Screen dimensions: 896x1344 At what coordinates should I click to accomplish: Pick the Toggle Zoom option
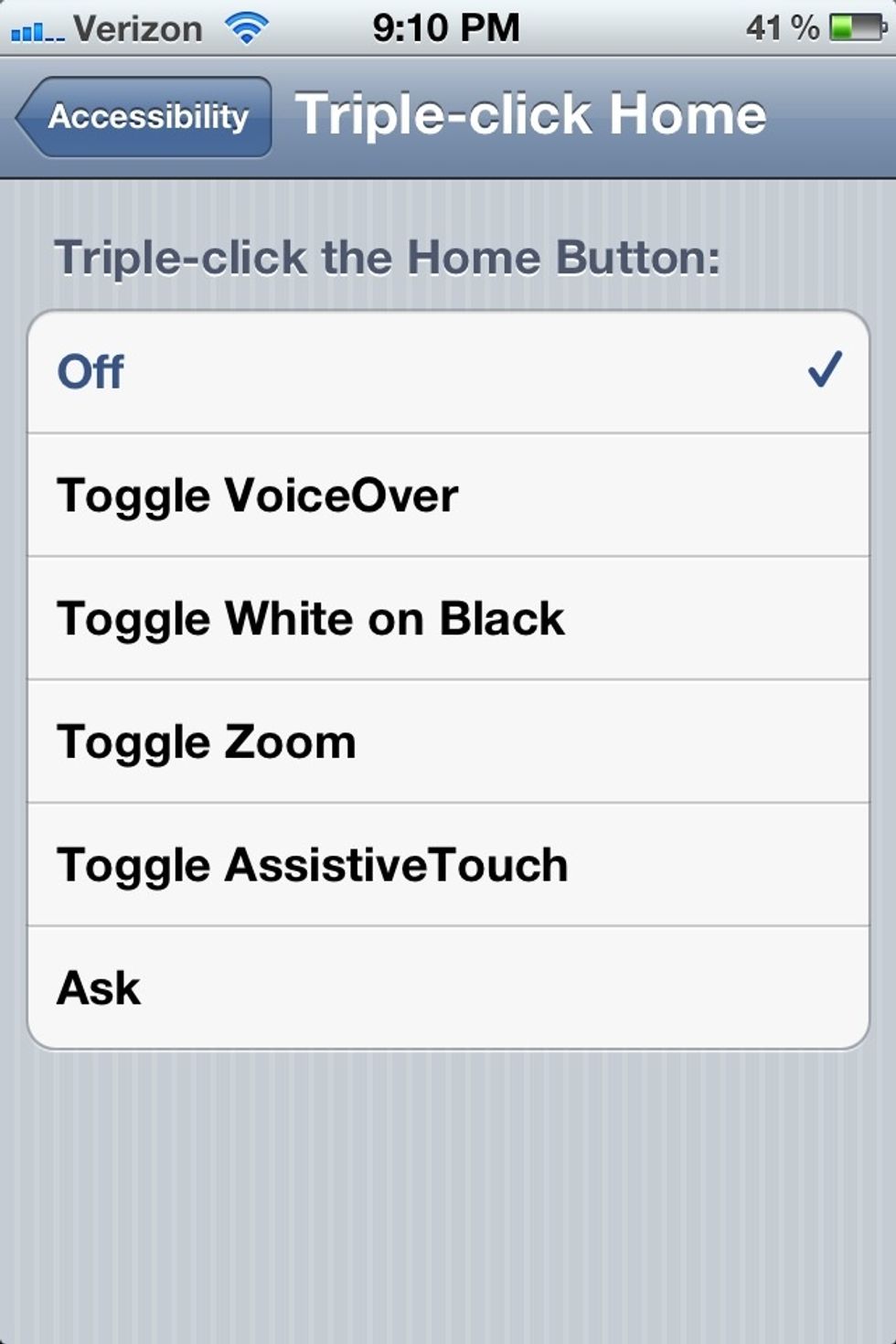point(448,741)
